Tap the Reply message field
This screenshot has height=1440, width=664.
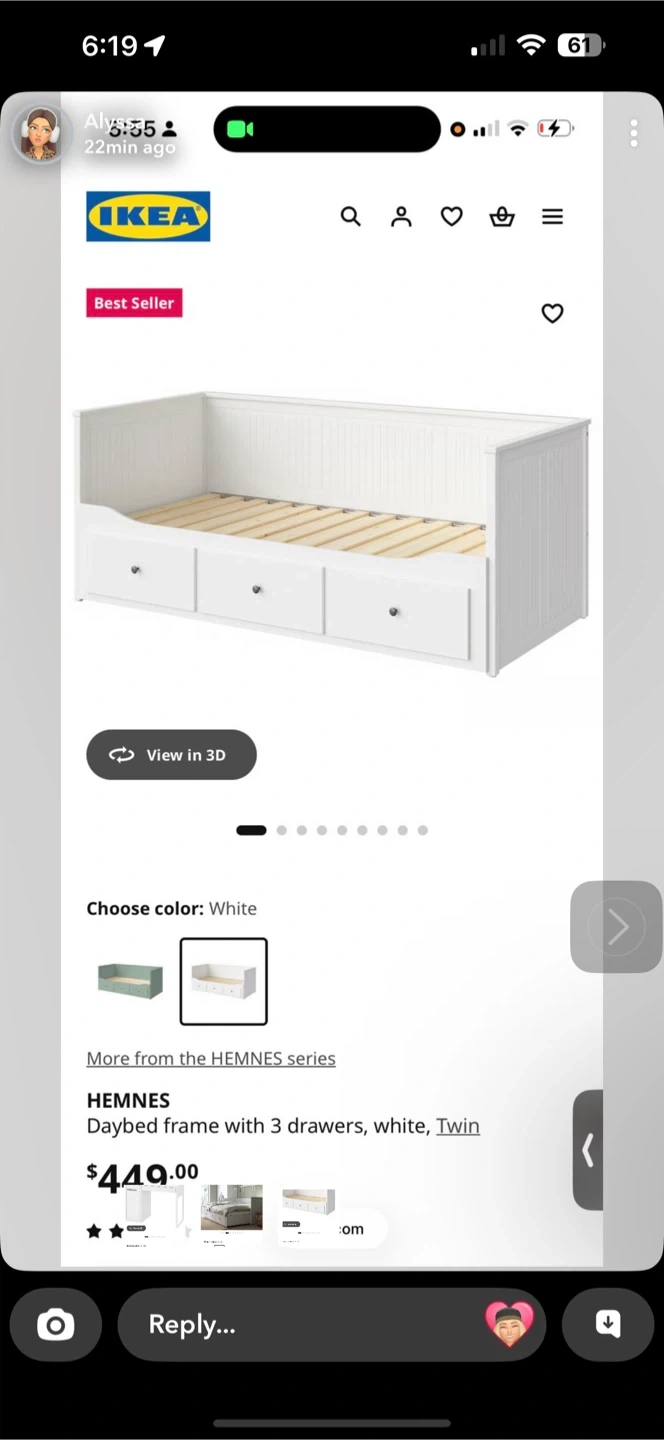(300, 1325)
